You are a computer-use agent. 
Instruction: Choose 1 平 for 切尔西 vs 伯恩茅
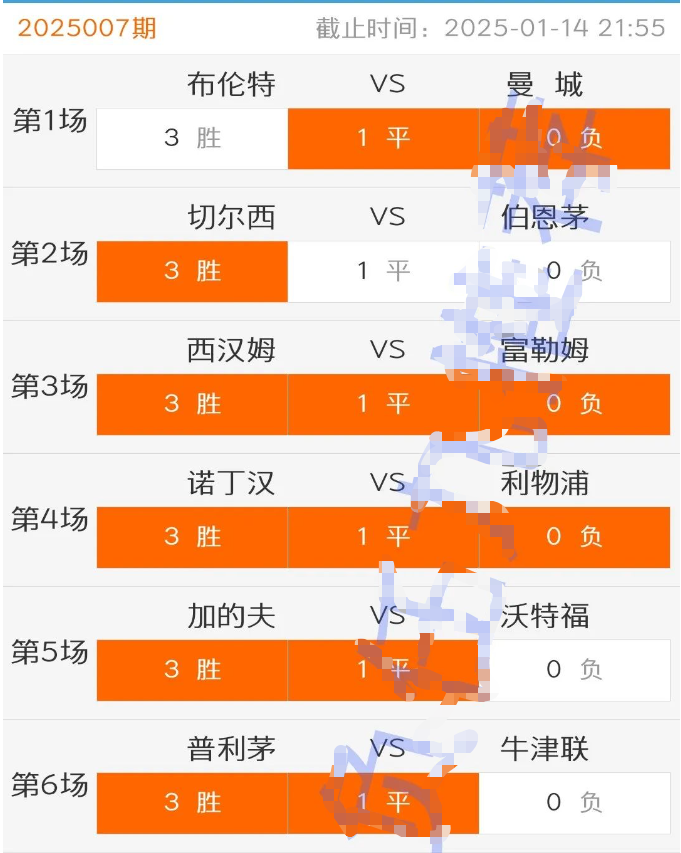(x=383, y=271)
